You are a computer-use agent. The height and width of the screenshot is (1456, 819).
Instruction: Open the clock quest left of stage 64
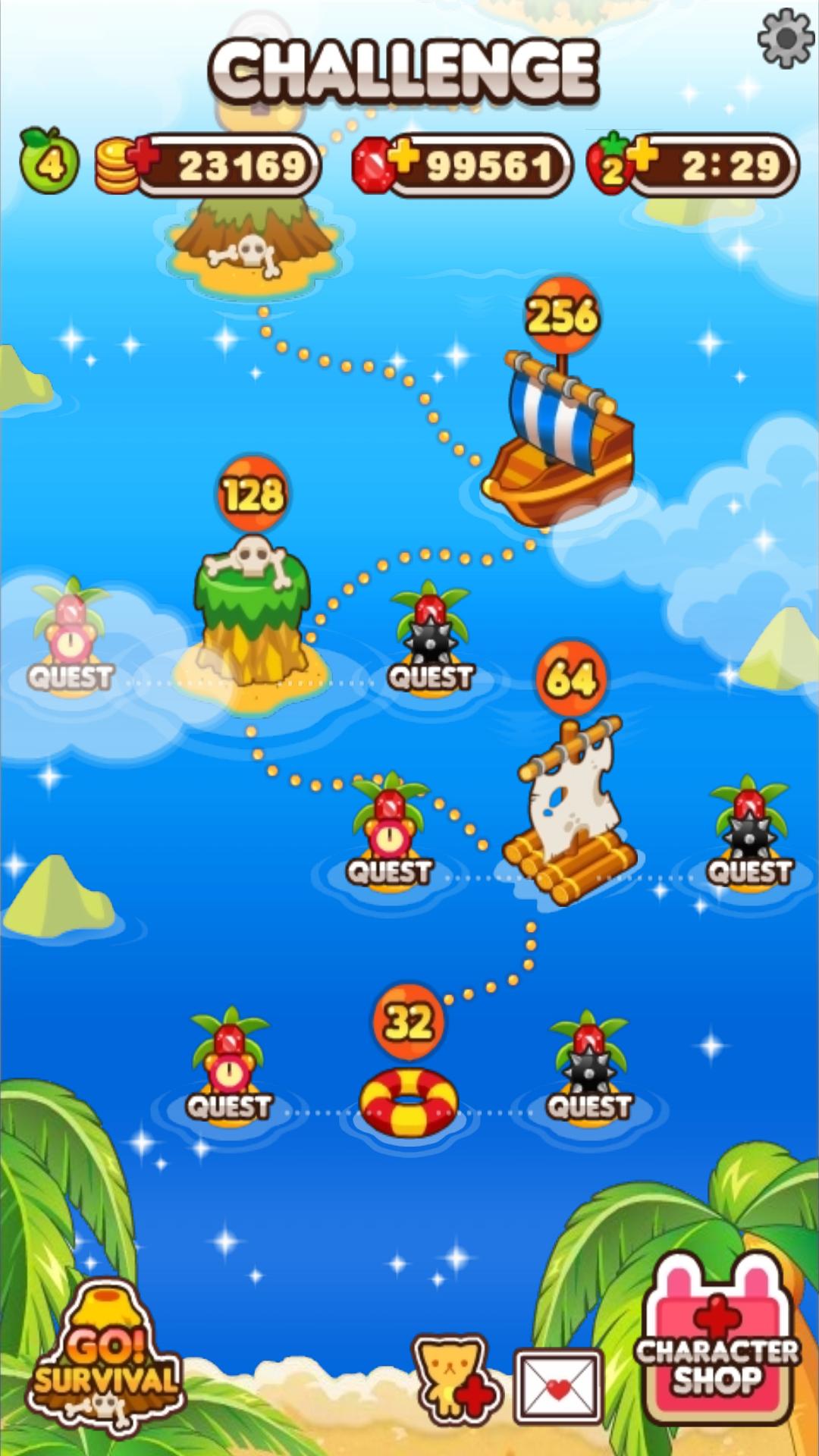[x=389, y=834]
